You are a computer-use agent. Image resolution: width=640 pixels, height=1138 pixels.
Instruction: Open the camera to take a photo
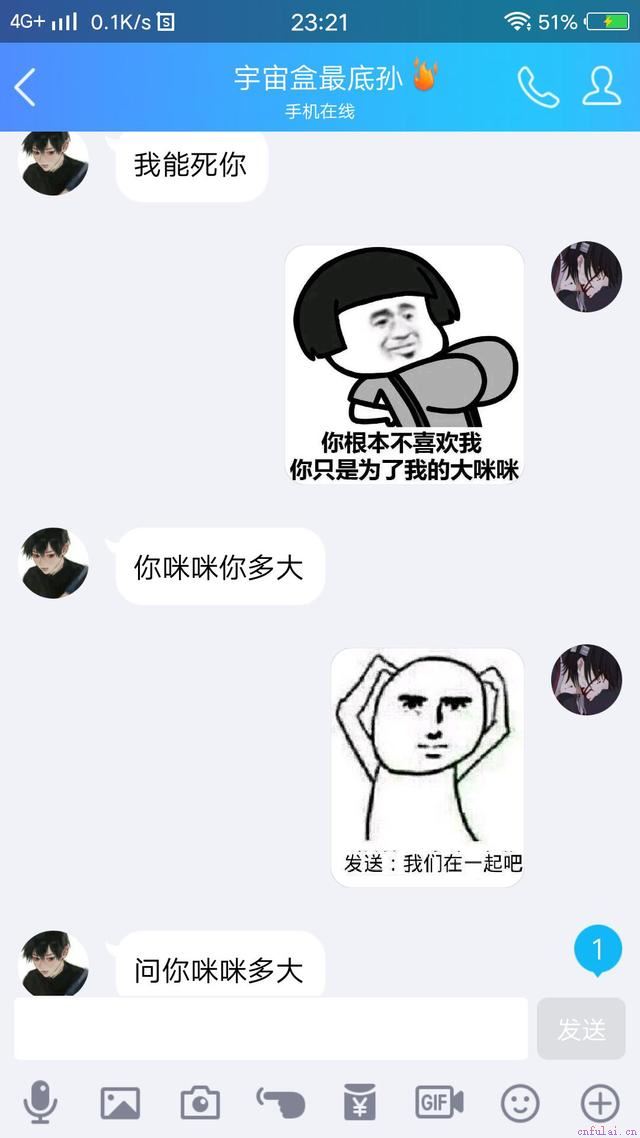200,1103
